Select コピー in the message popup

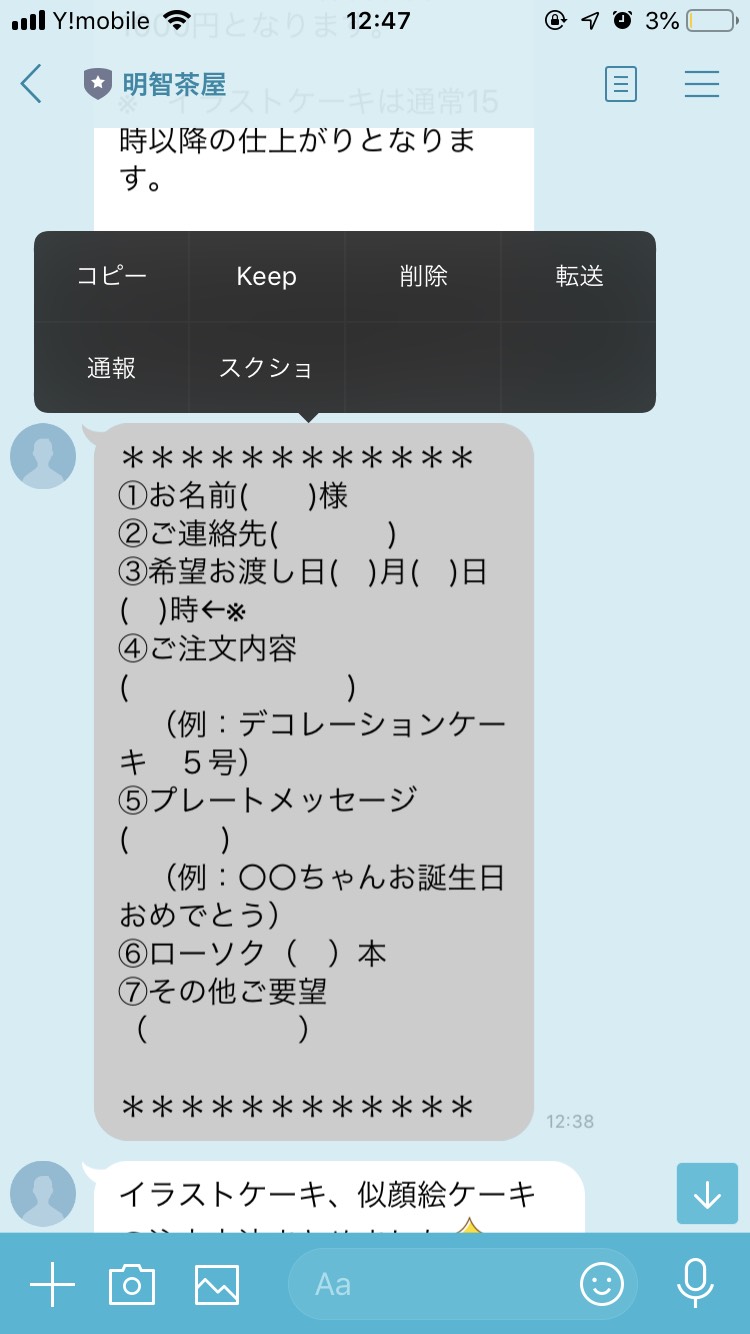[x=112, y=277]
